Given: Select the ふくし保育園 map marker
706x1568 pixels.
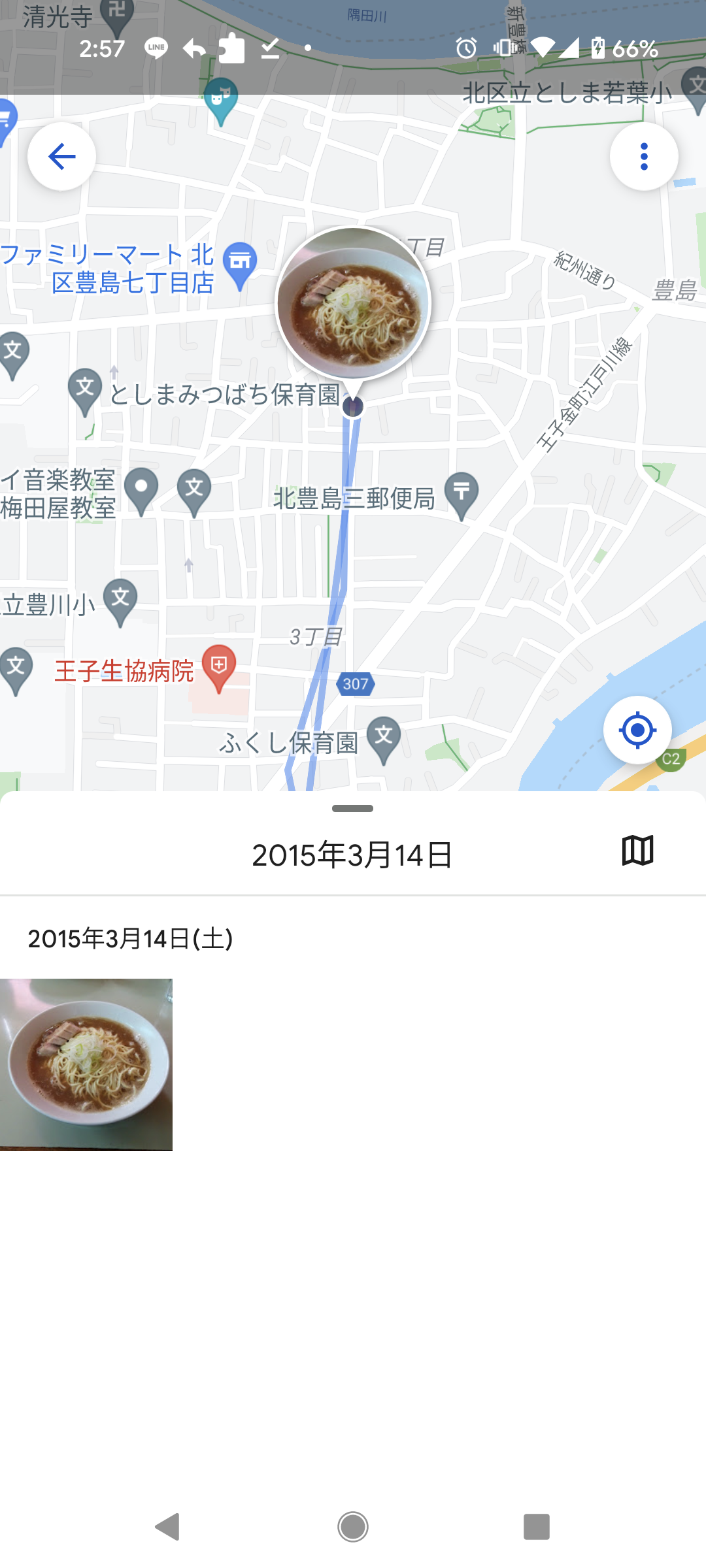Looking at the screenshot, I should pyautogui.click(x=384, y=738).
